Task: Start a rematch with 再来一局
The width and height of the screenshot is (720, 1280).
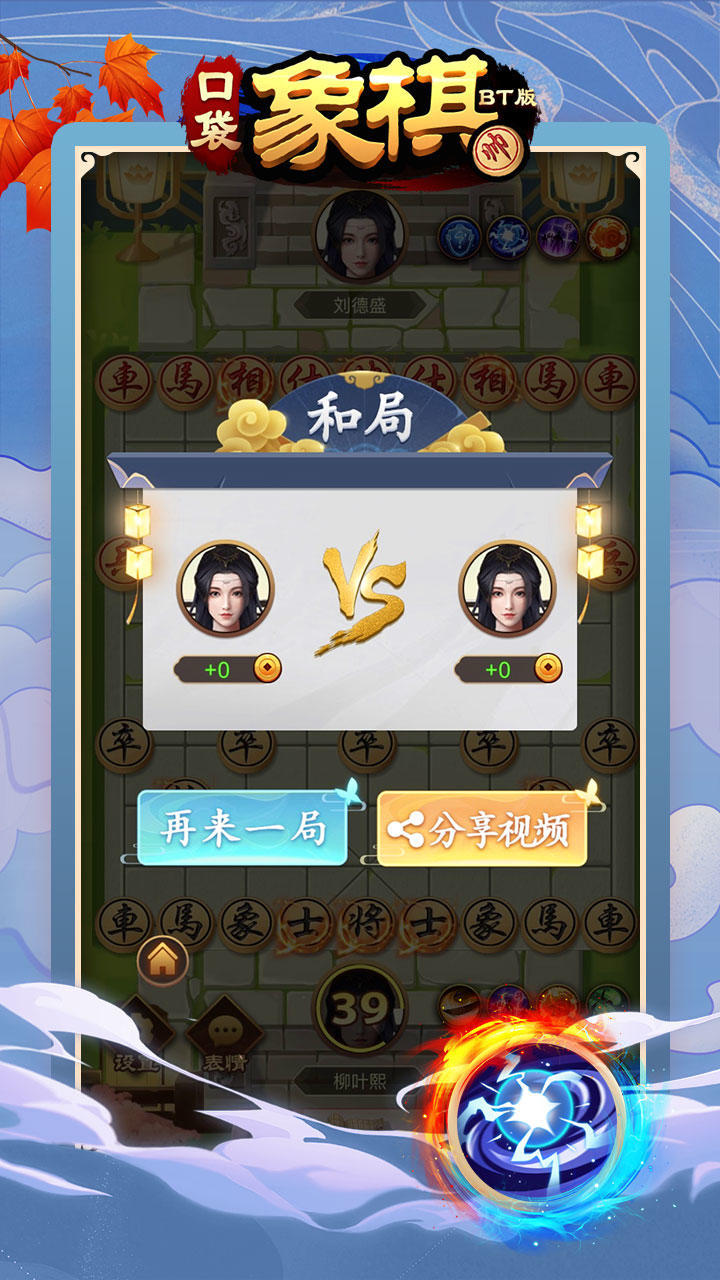Action: (x=244, y=828)
